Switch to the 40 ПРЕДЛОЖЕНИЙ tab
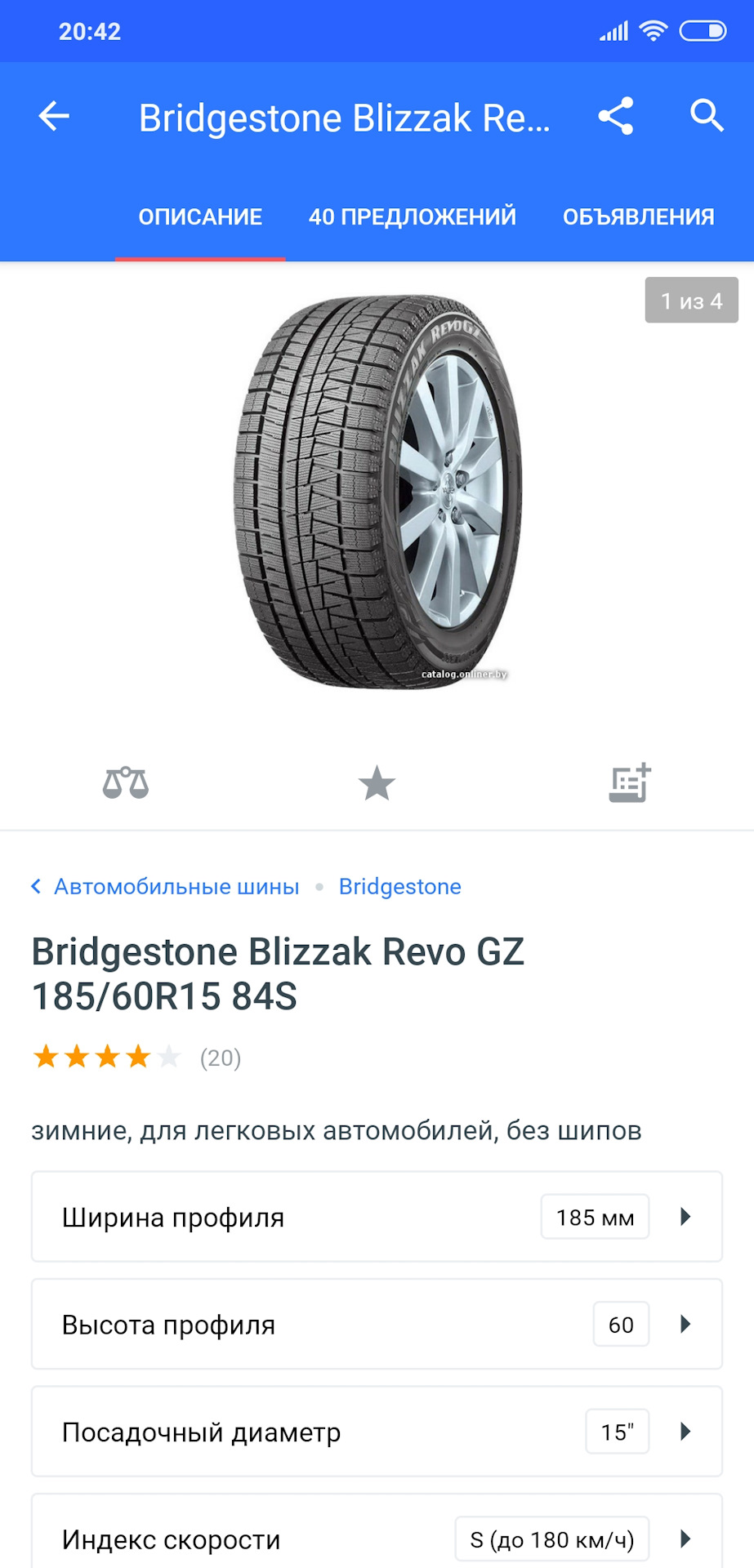Viewport: 754px width, 1568px height. pos(413,216)
